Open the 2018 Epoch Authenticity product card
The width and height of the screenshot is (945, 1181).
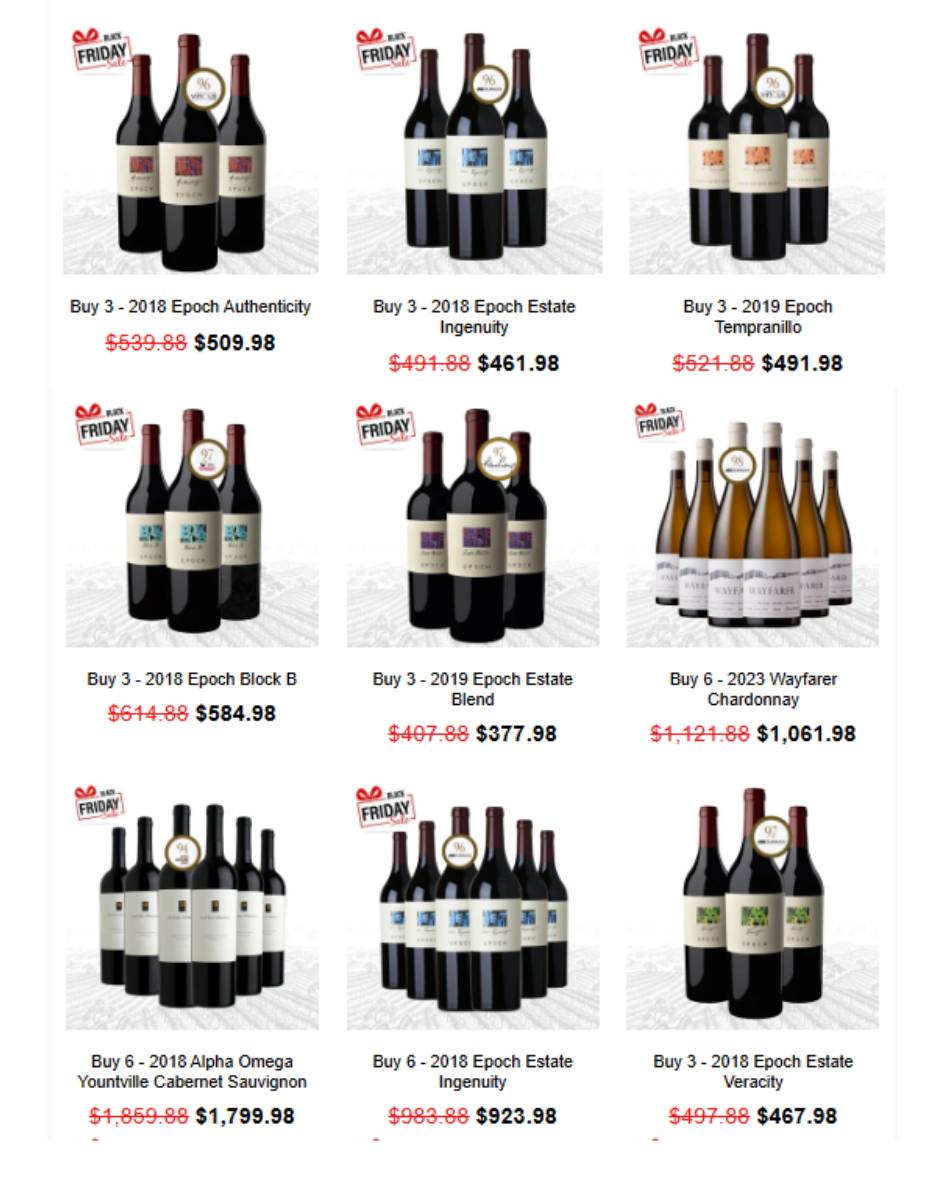[190, 306]
